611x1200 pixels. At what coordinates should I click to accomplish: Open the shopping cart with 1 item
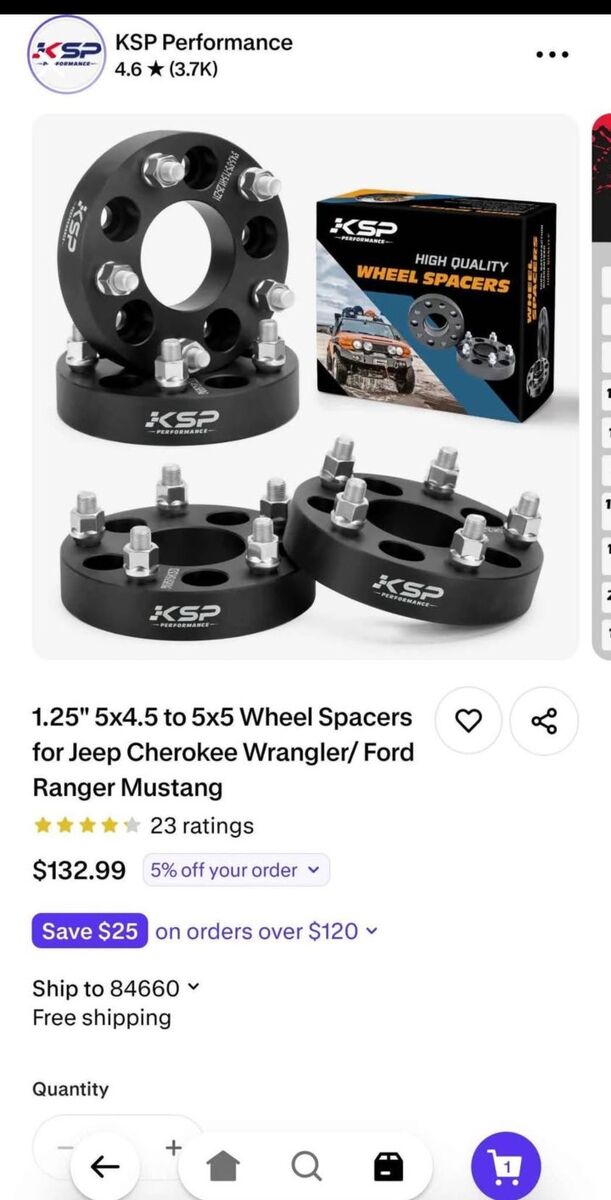click(x=505, y=1166)
